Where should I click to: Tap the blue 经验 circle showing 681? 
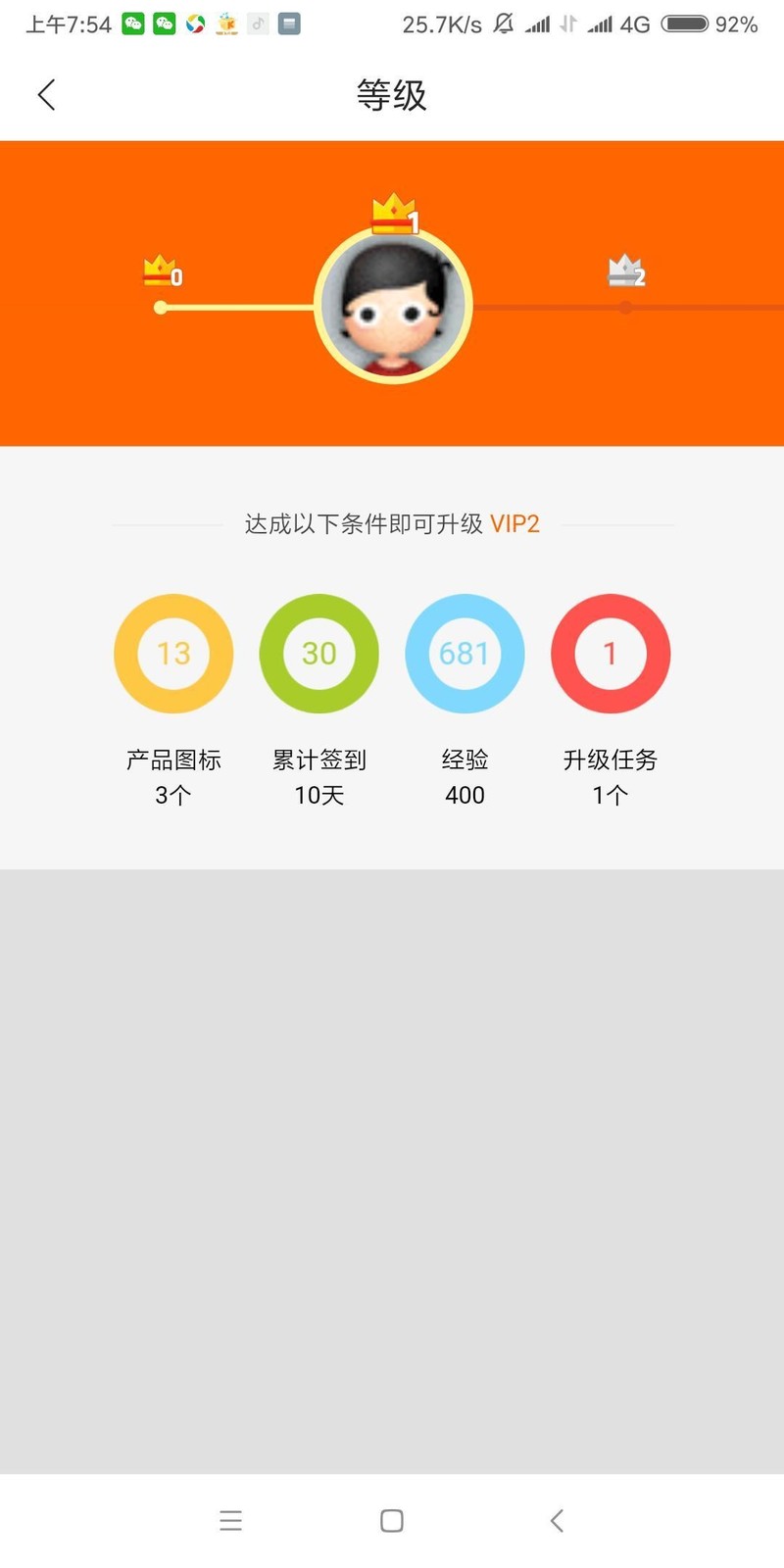(x=465, y=654)
